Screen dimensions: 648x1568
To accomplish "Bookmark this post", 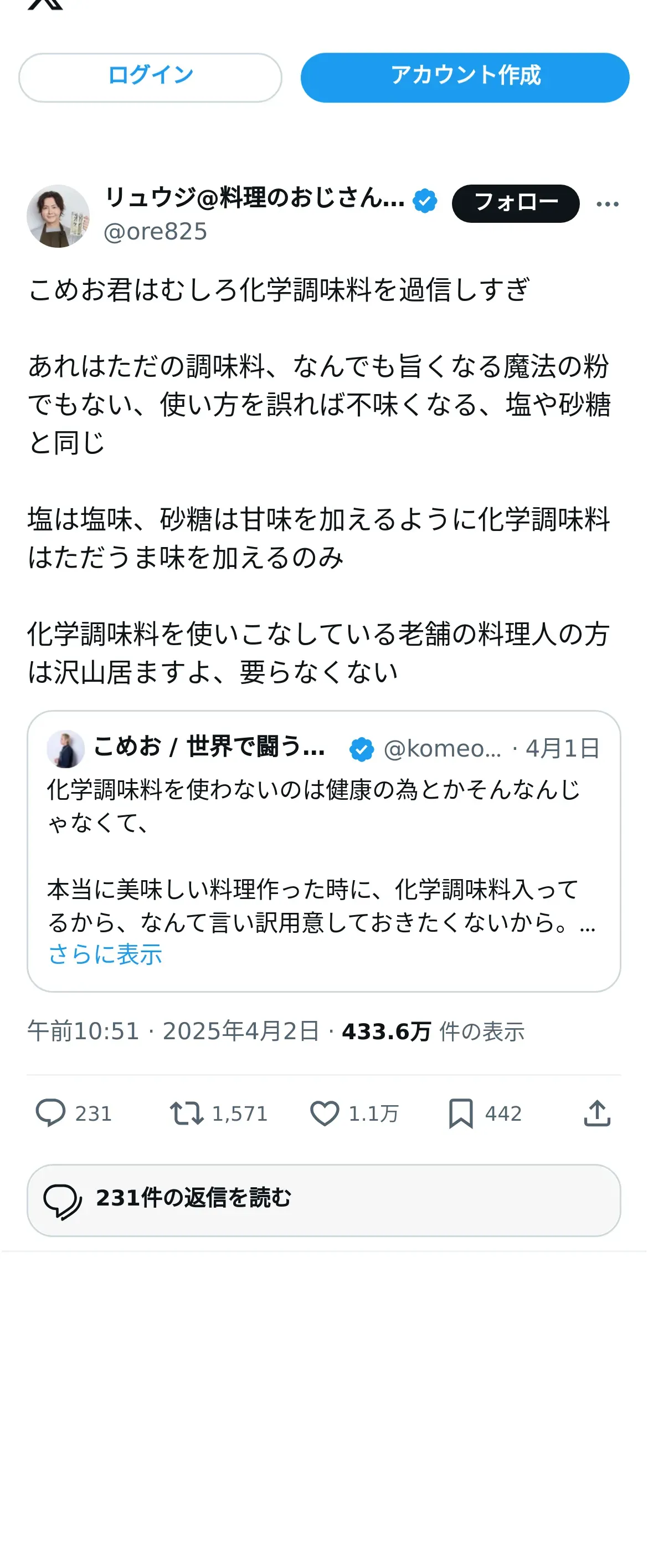I will [x=461, y=1113].
